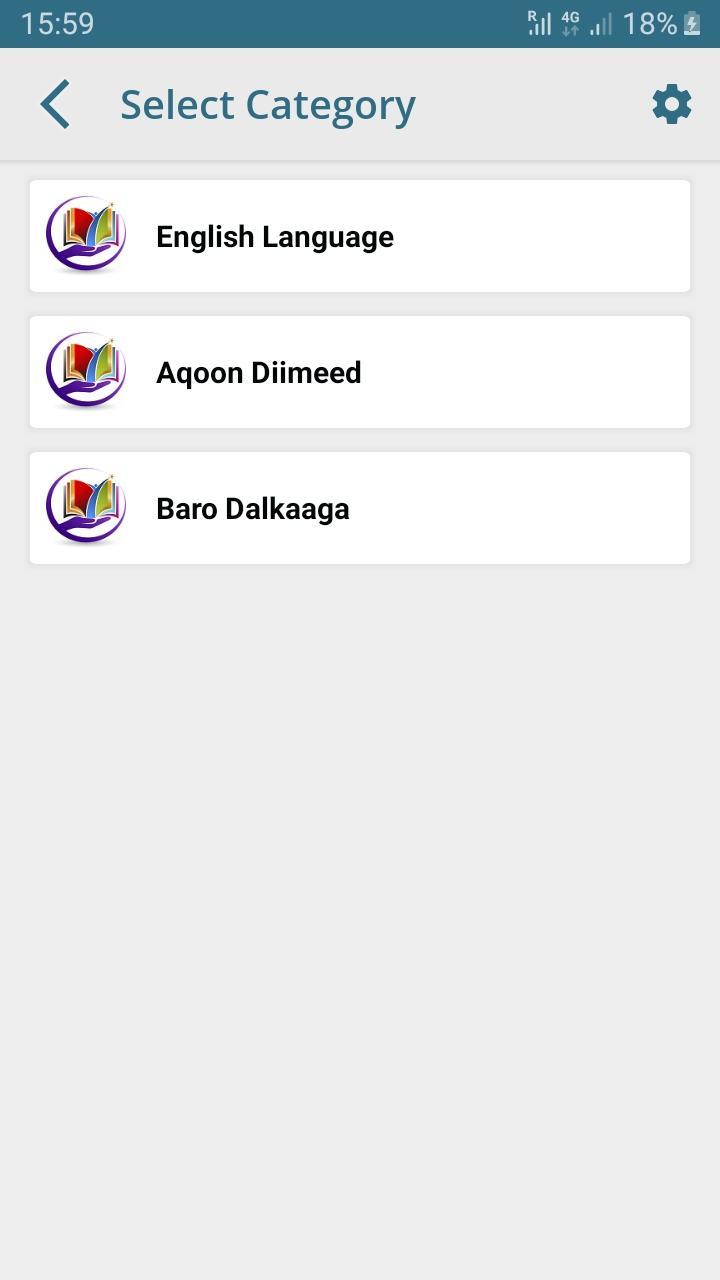This screenshot has height=1280, width=720.
Task: Select the English Language category
Action: click(x=360, y=237)
